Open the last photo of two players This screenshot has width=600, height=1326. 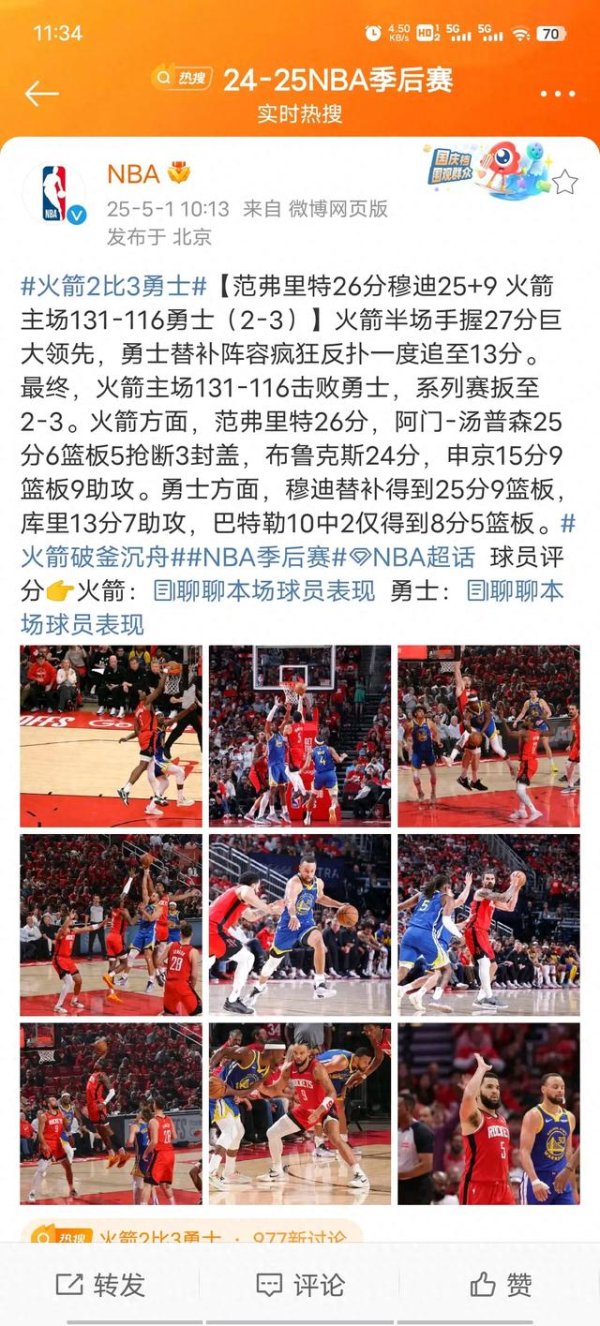pyautogui.click(x=488, y=1113)
